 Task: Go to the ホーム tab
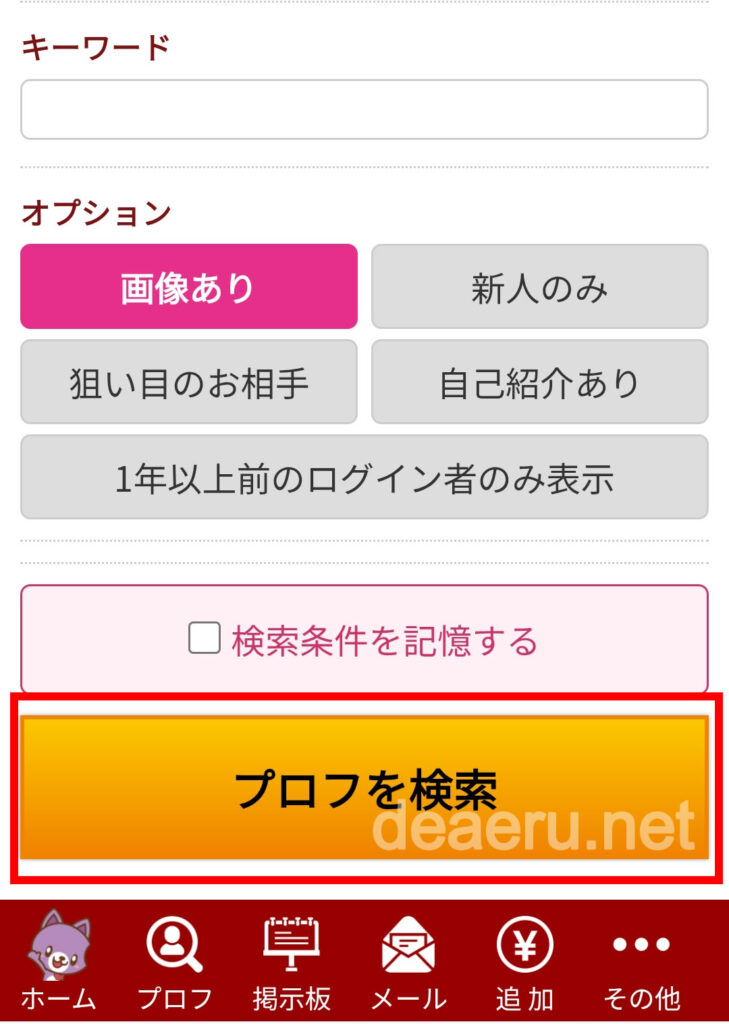(59, 962)
